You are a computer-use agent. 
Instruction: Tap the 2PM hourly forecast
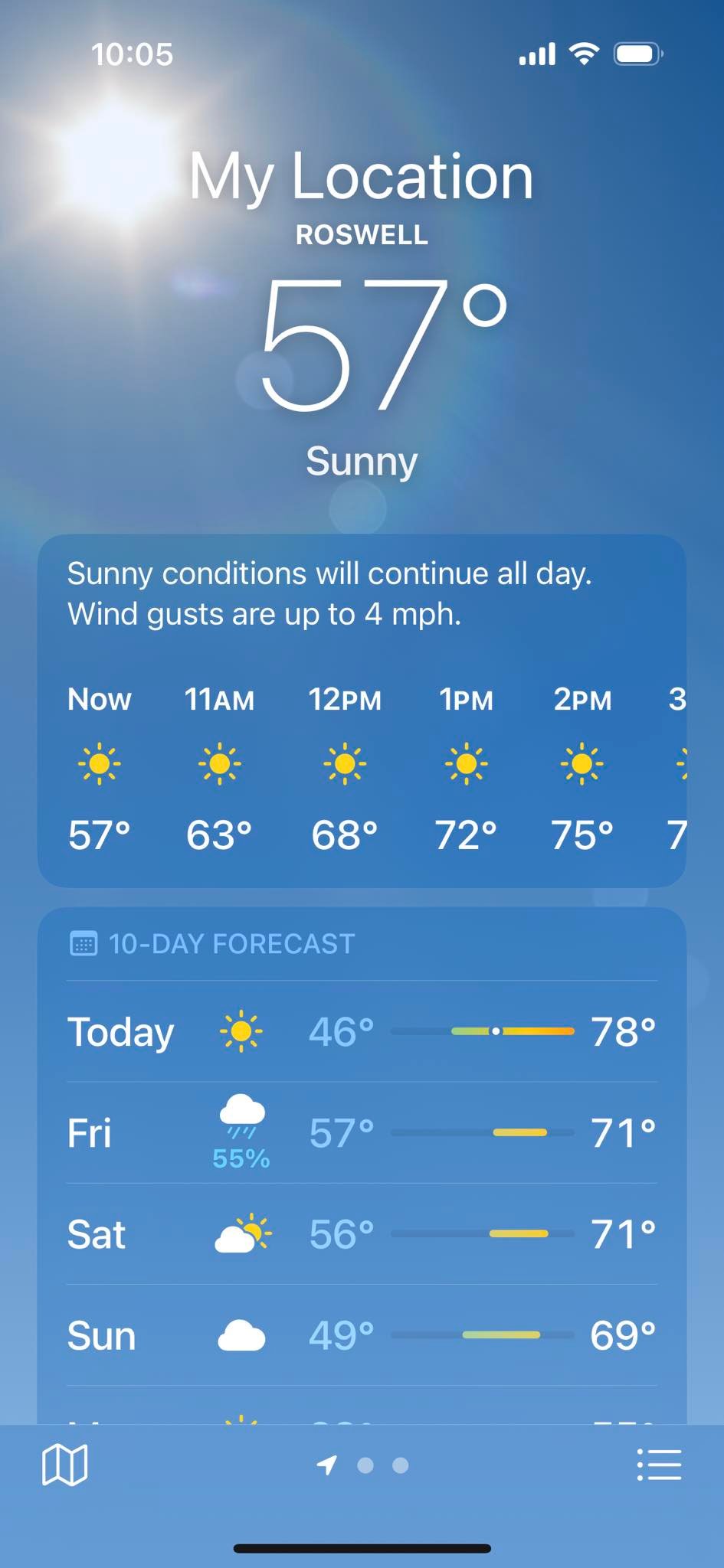point(582,766)
